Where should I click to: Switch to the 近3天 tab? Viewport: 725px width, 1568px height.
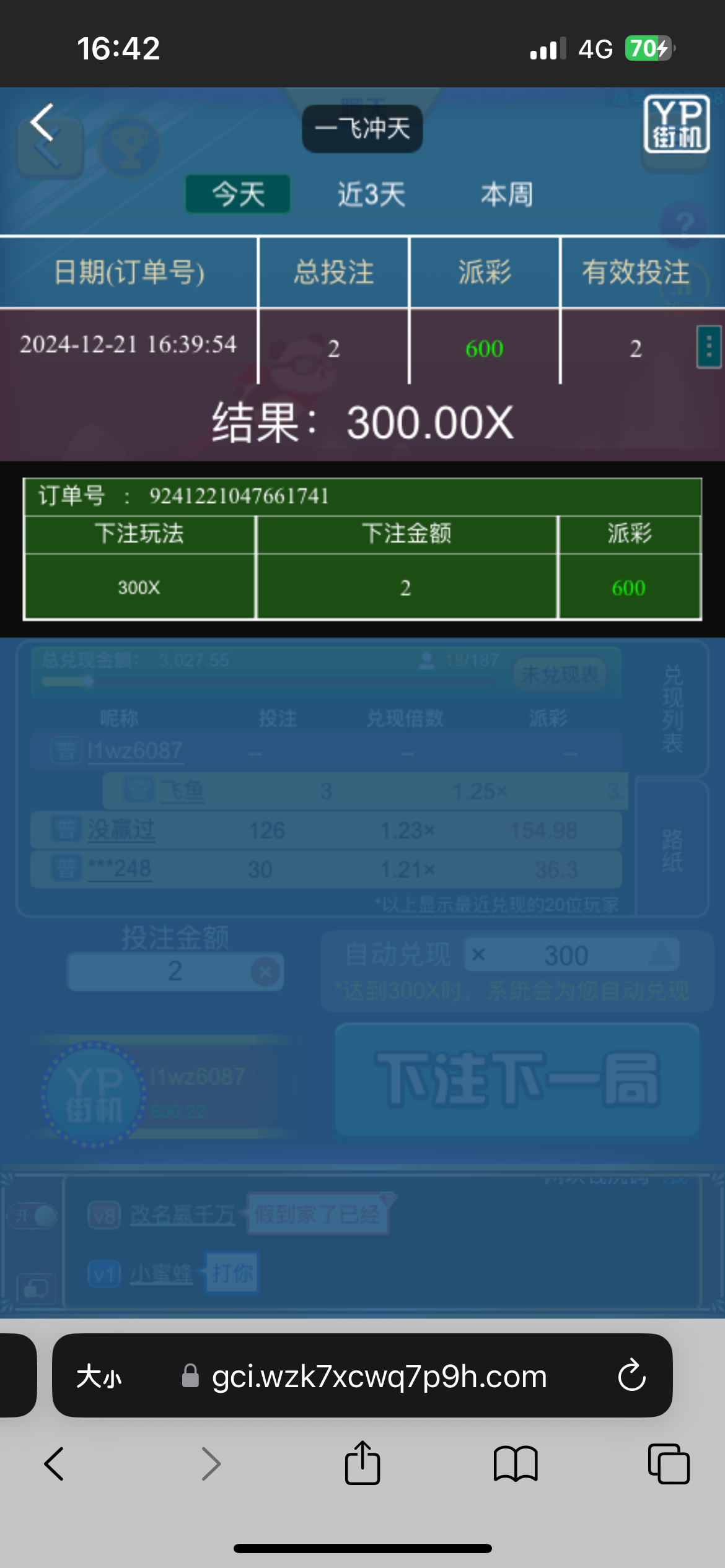371,194
